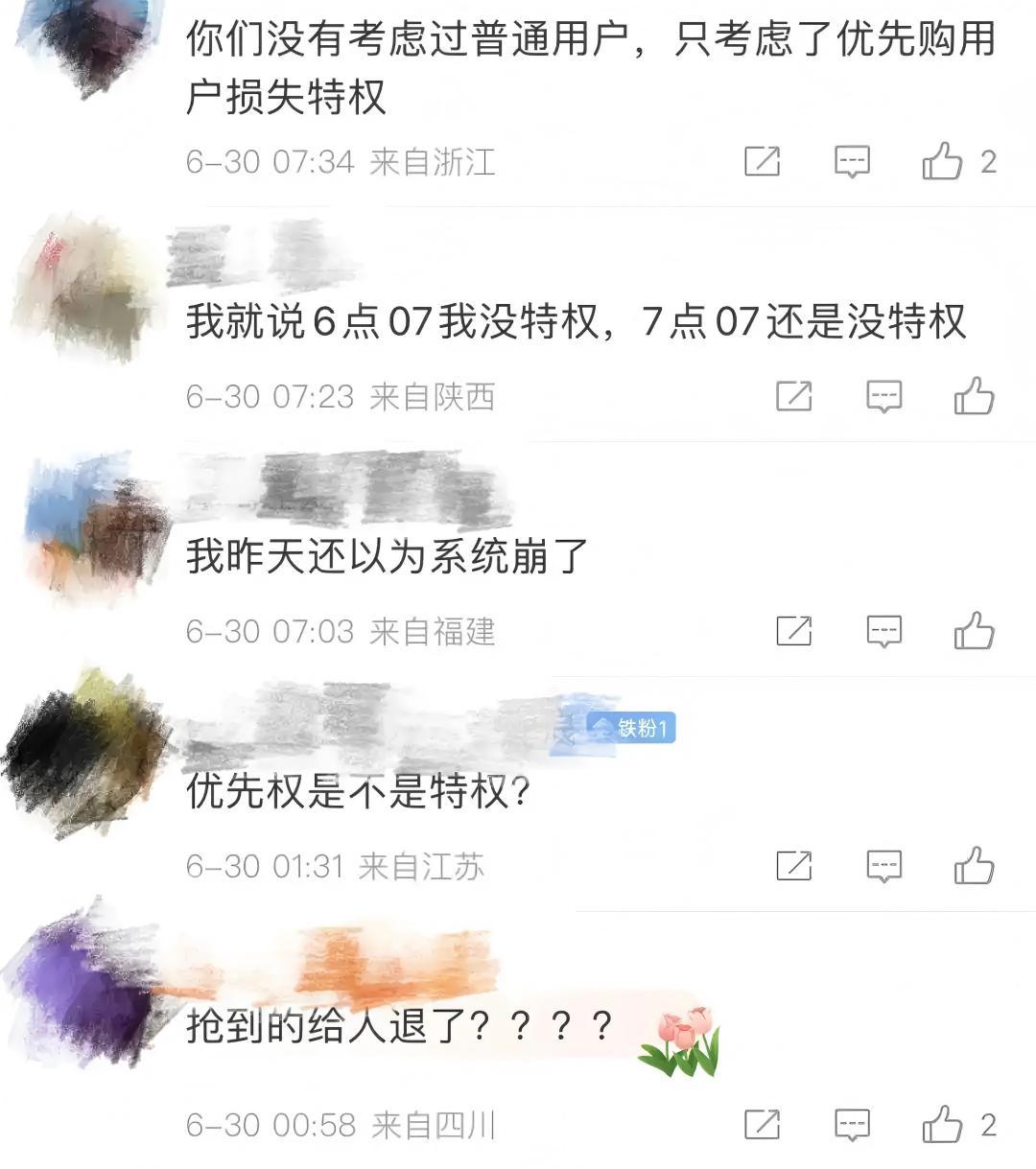Repost the 陕西 comment posted at 07:23
1036x1169 pixels.
(x=793, y=395)
